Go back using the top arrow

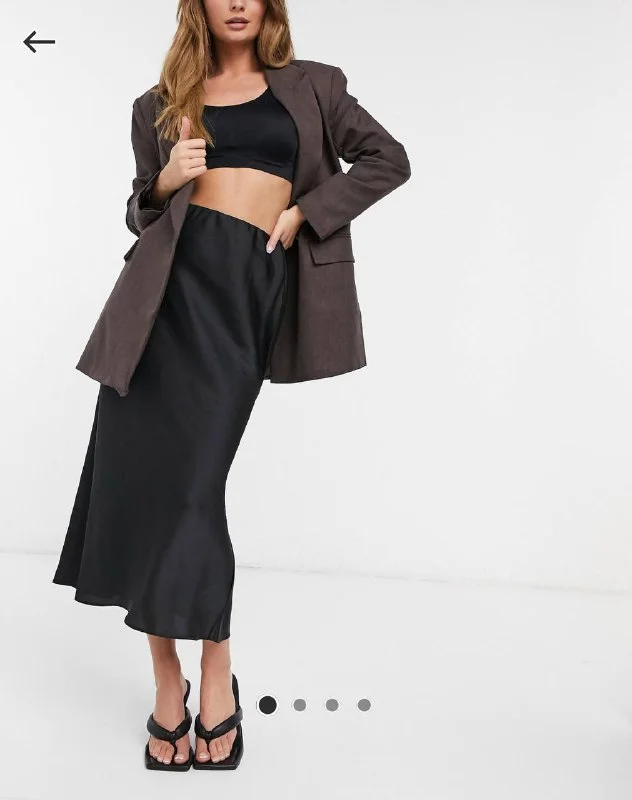tap(38, 42)
